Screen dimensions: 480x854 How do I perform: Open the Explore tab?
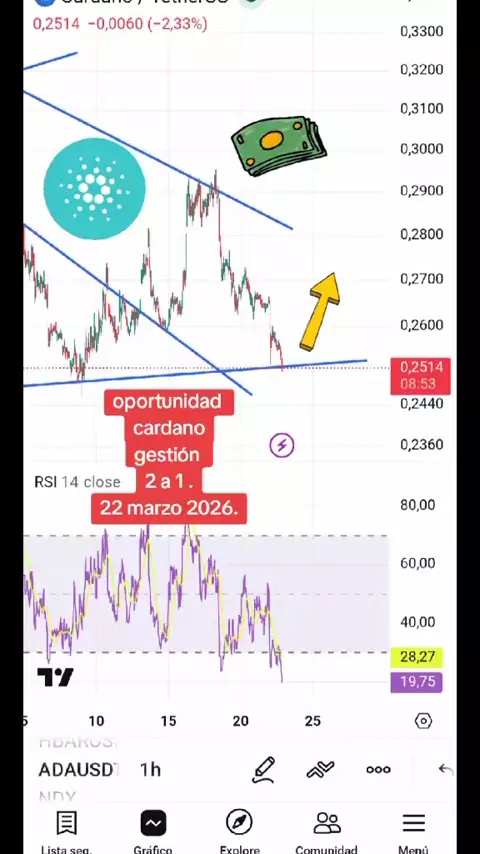(239, 831)
